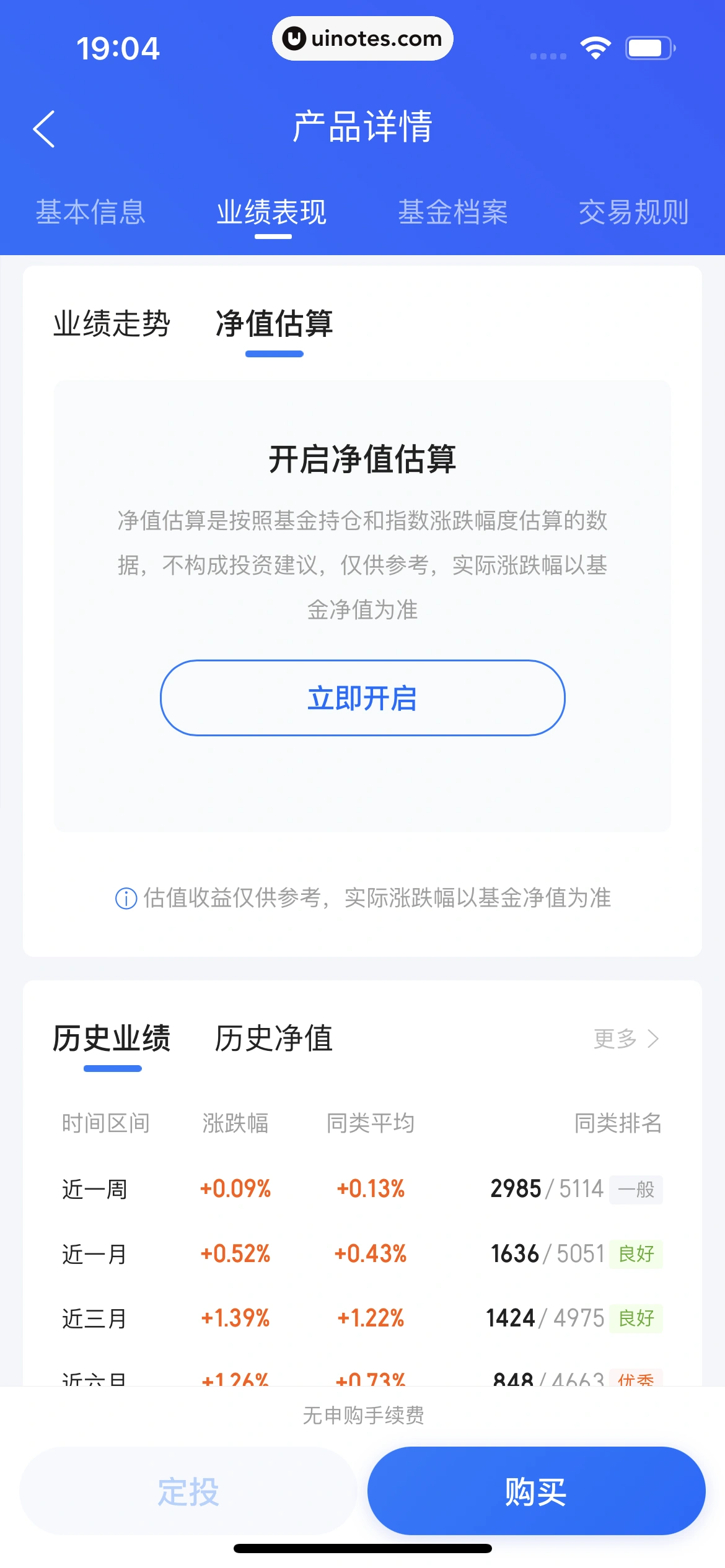Switch to the 交易规则 tab
Screen dimensions: 725x1568
[633, 212]
